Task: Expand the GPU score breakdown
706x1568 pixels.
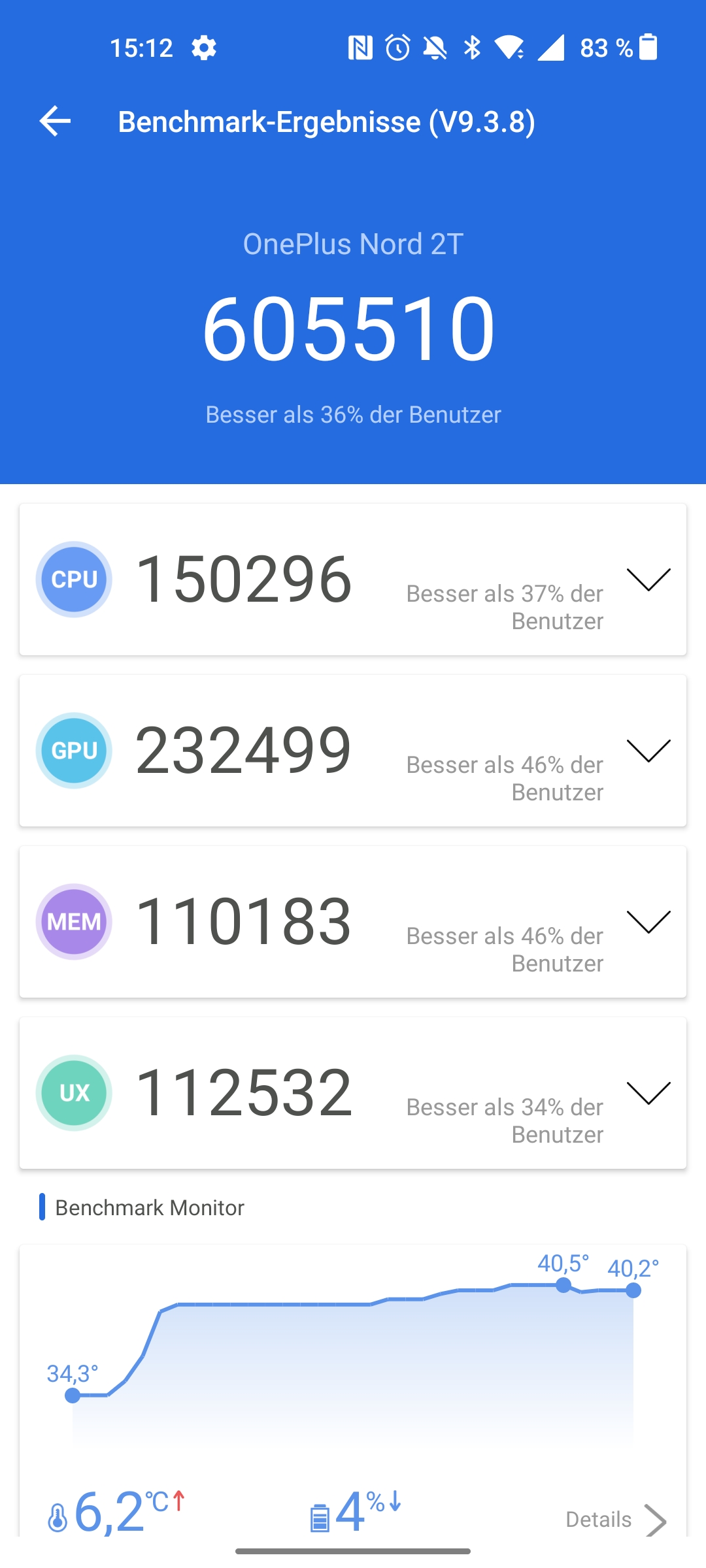Action: [x=648, y=751]
